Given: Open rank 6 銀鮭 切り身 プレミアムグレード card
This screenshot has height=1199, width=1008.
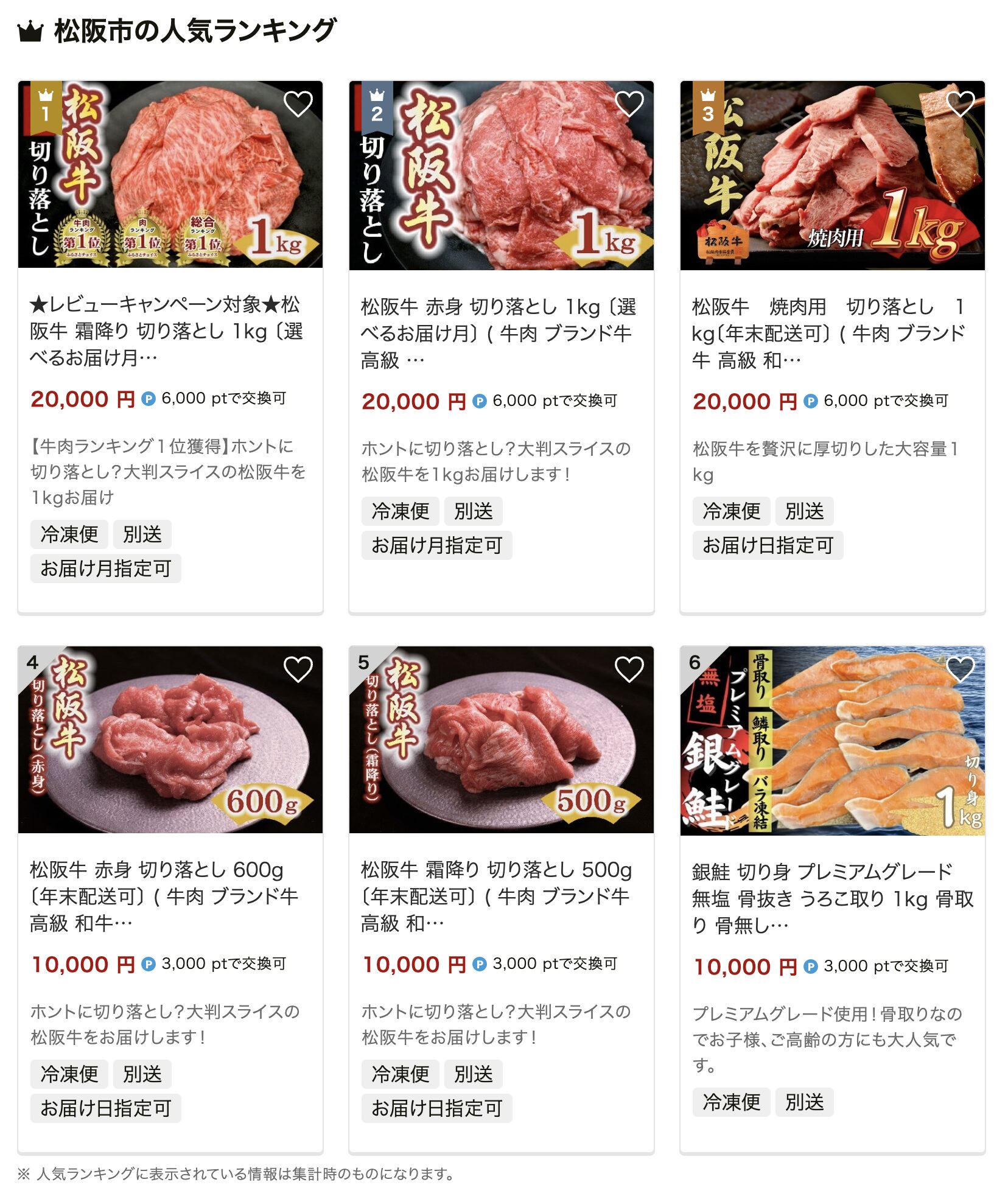Looking at the screenshot, I should tap(831, 898).
